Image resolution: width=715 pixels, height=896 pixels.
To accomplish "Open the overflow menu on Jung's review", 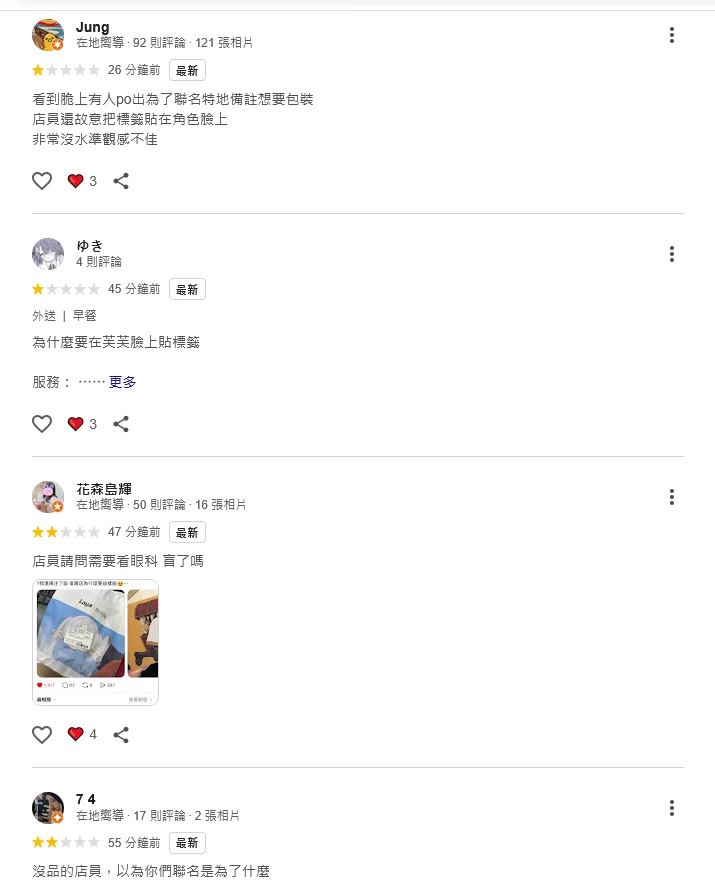I will (x=672, y=35).
